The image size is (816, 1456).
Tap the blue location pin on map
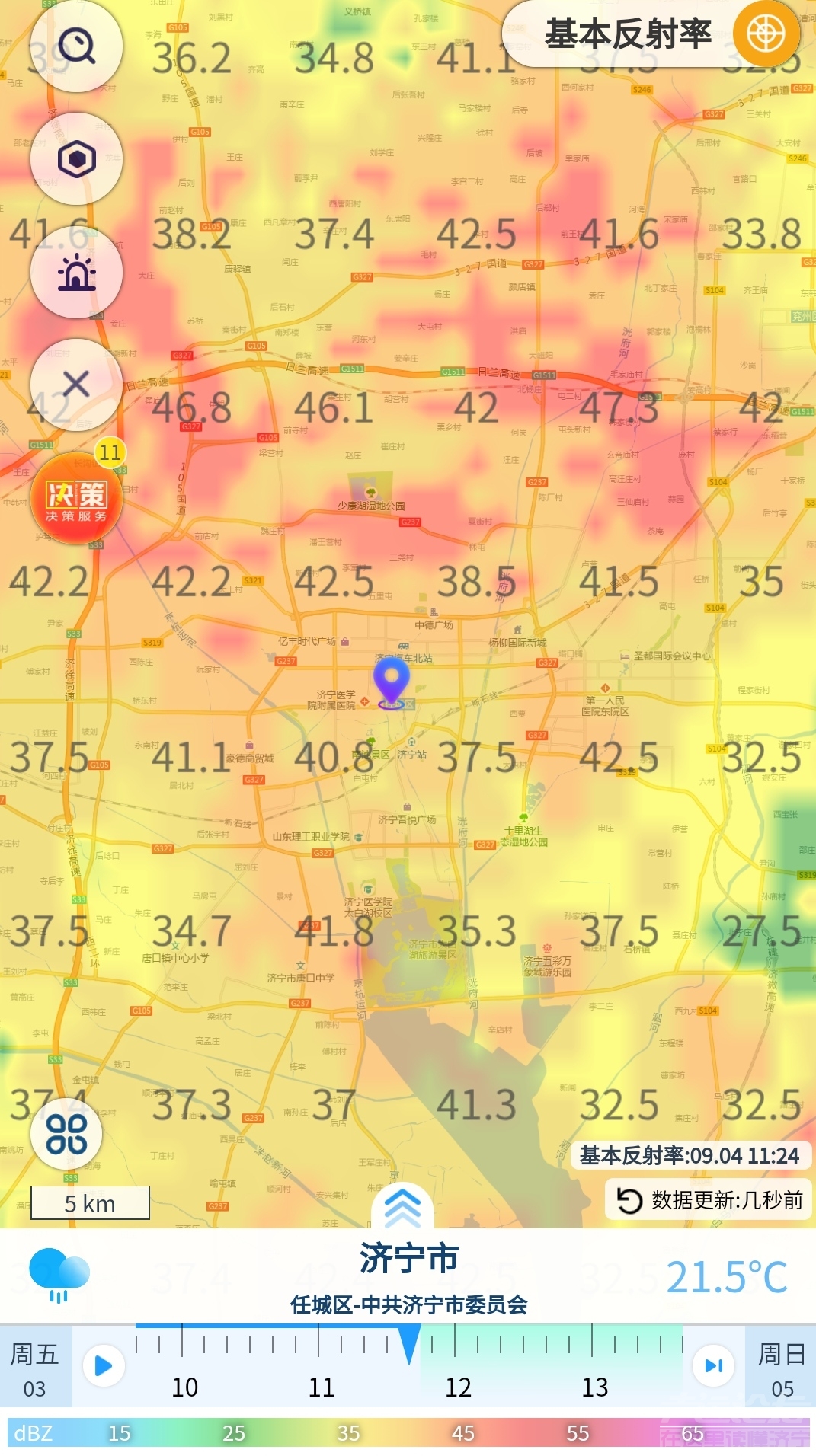(391, 679)
